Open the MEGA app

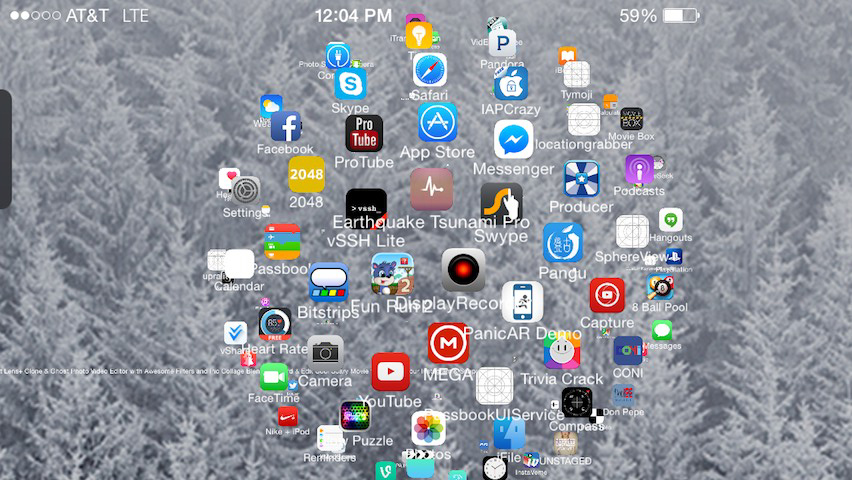448,343
